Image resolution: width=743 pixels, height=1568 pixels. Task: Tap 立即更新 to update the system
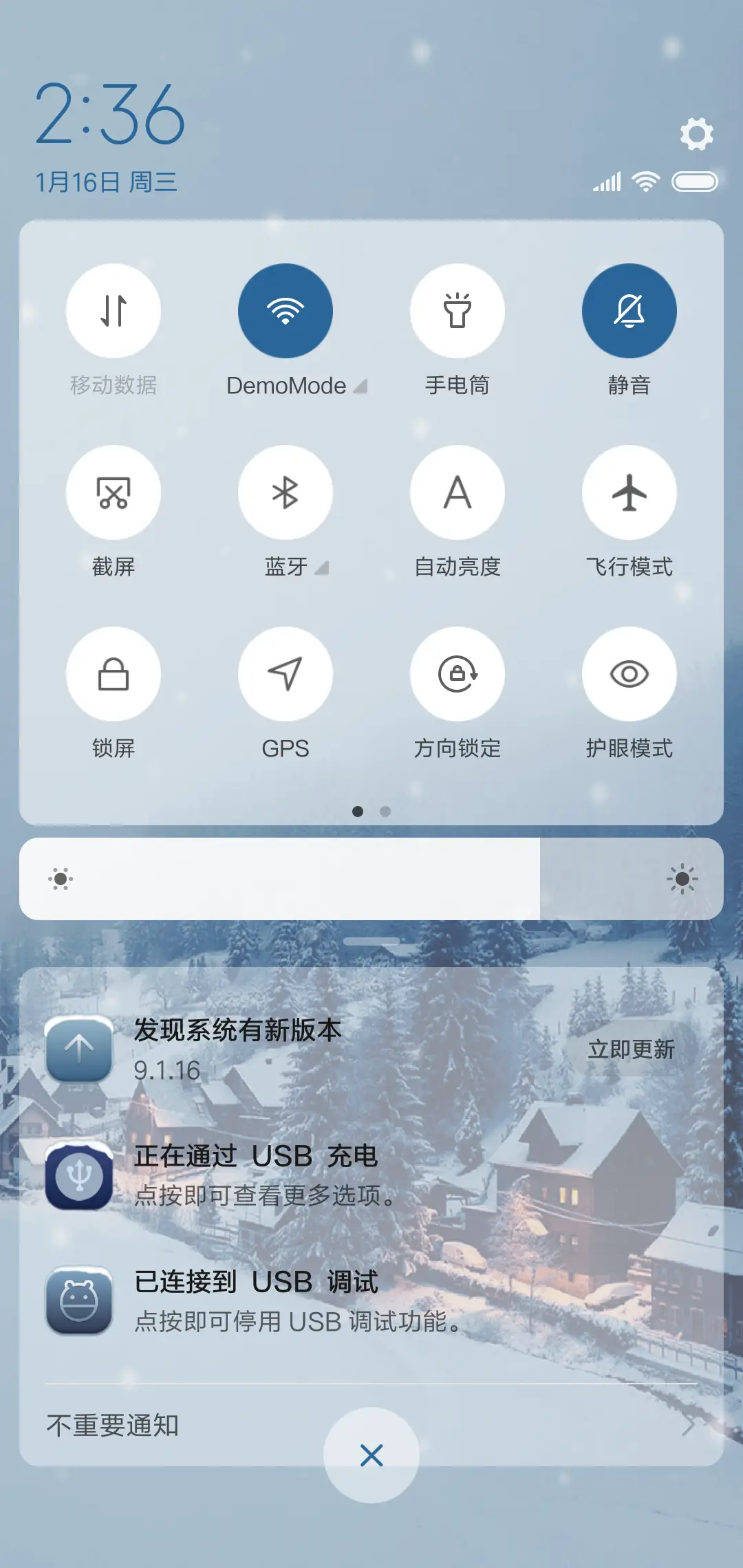[x=630, y=1049]
